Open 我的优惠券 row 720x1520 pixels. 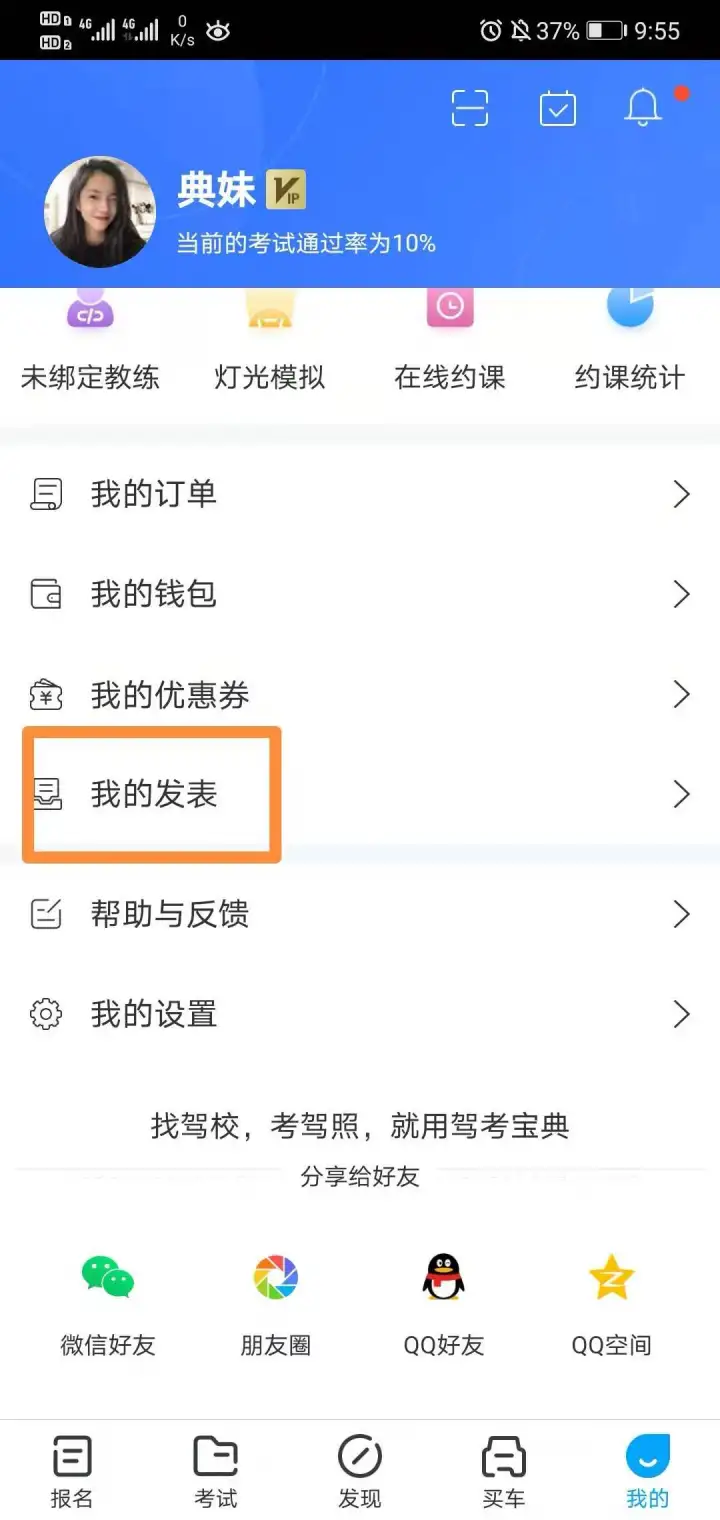point(360,694)
